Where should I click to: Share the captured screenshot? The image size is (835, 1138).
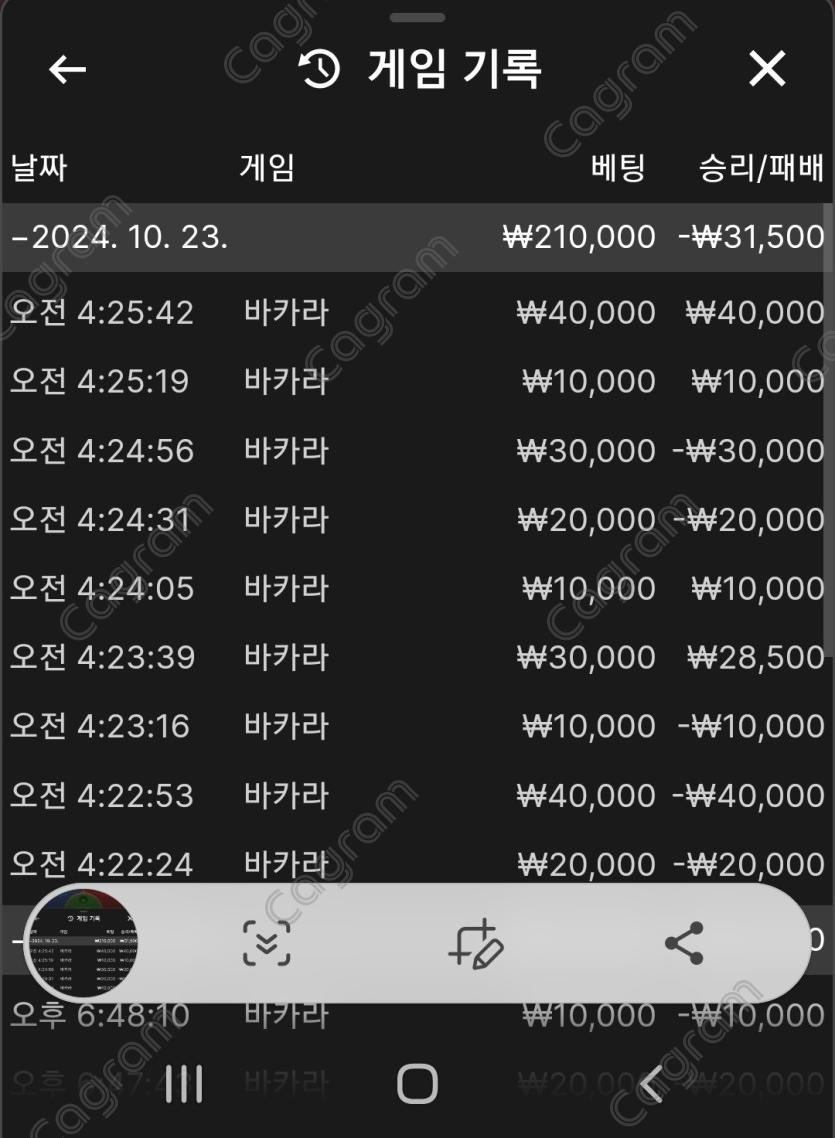(684, 943)
